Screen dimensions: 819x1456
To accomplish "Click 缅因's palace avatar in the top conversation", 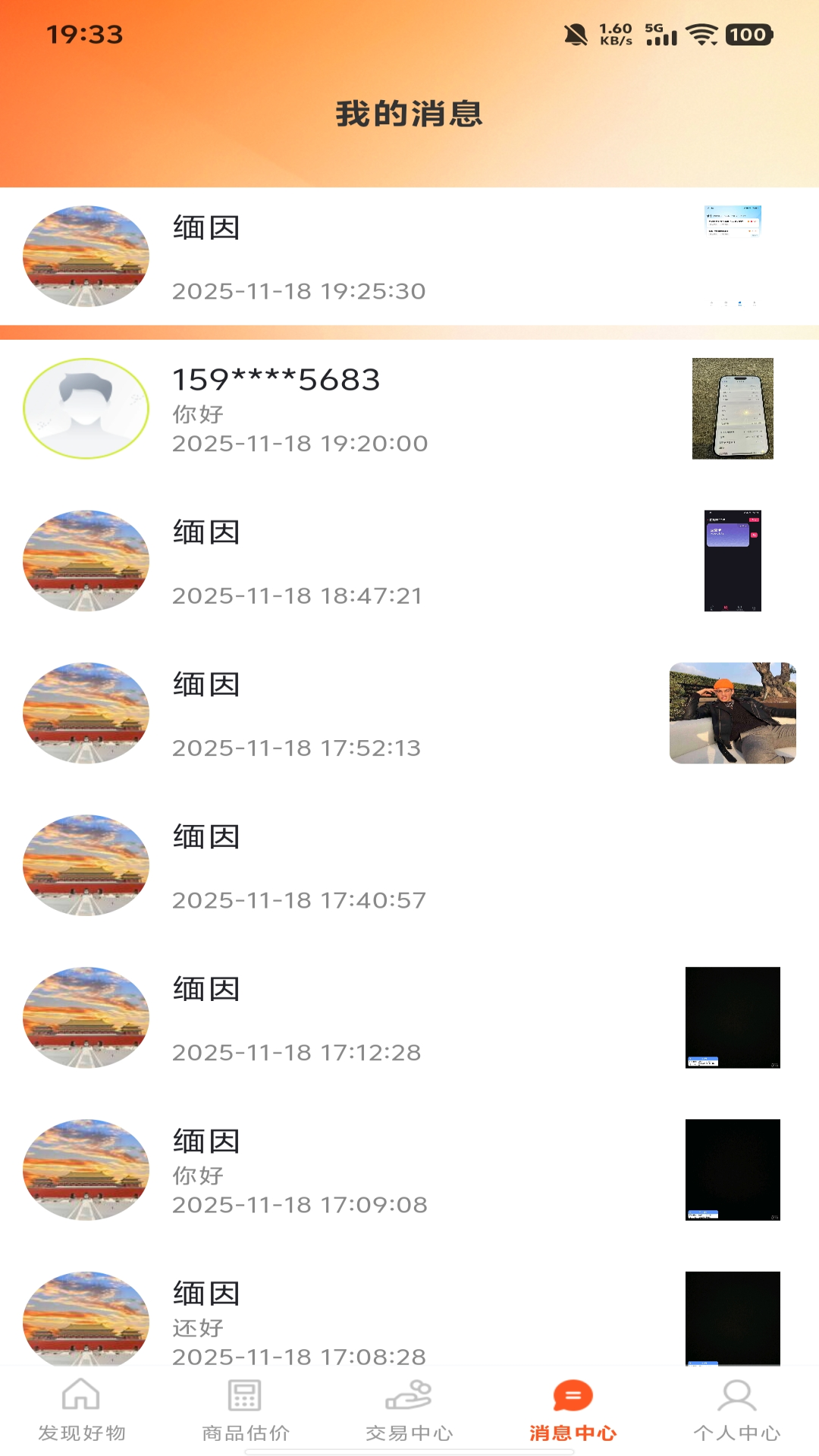I will pyautogui.click(x=85, y=256).
